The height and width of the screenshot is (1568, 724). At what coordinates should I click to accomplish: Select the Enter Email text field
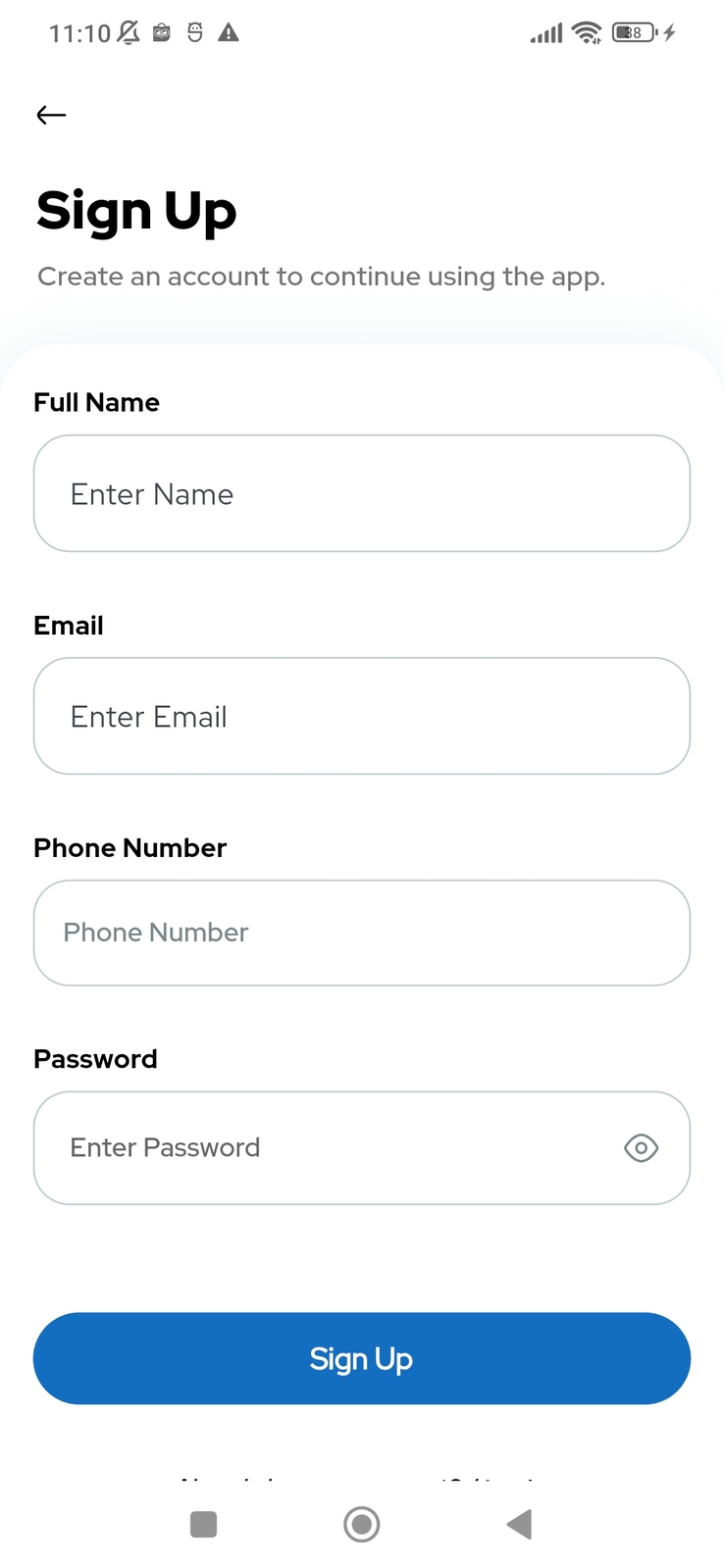[x=362, y=716]
